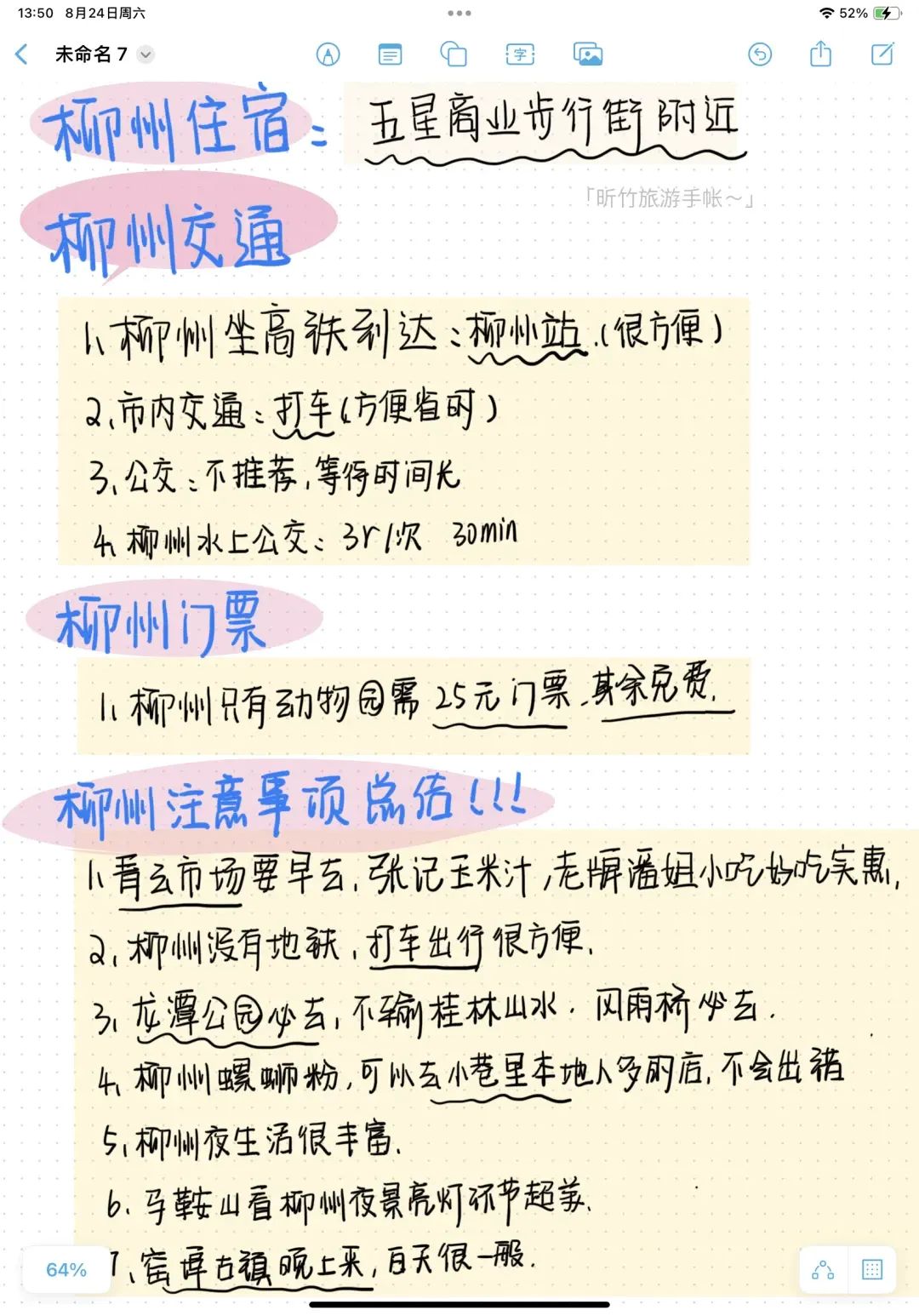Open the 未命名 7 title dropdown
This screenshot has width=919, height=1316.
click(x=146, y=54)
